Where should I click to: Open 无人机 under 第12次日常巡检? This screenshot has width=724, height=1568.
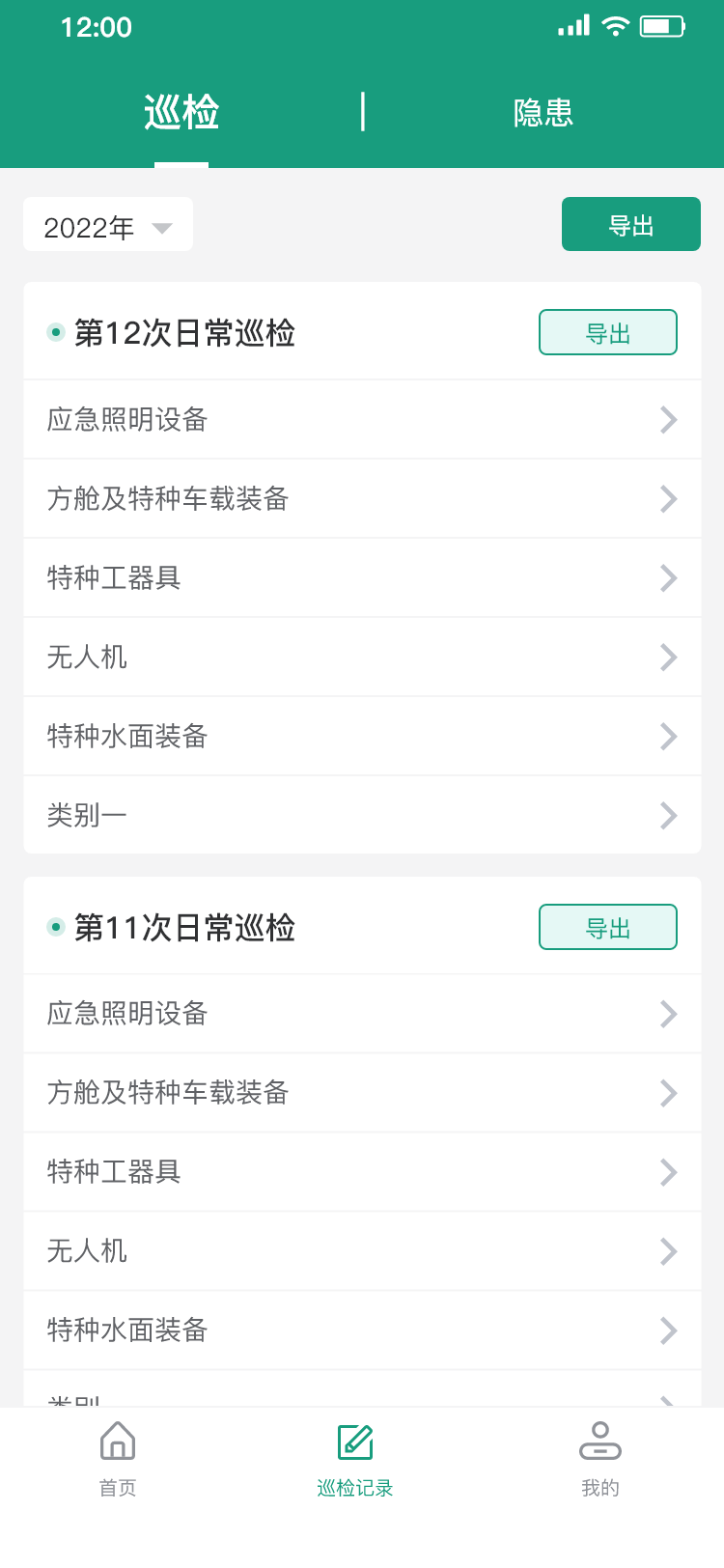(x=362, y=658)
